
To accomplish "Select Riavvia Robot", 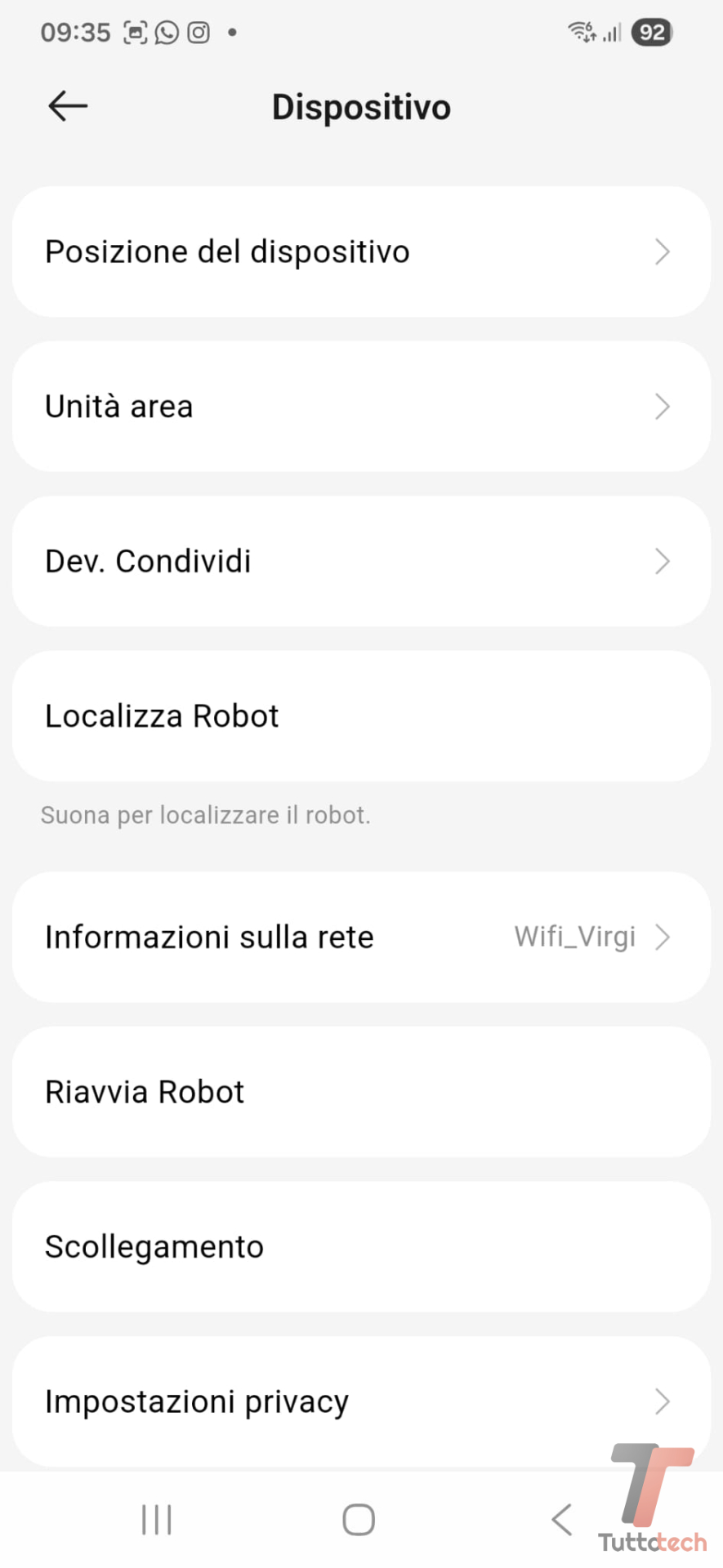I will pyautogui.click(x=361, y=1092).
